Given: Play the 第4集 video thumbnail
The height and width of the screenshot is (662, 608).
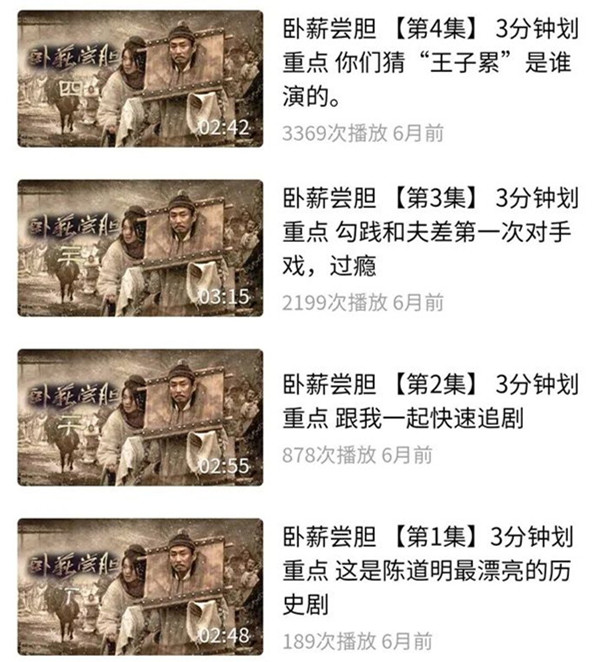Looking at the screenshot, I should pyautogui.click(x=140, y=79).
